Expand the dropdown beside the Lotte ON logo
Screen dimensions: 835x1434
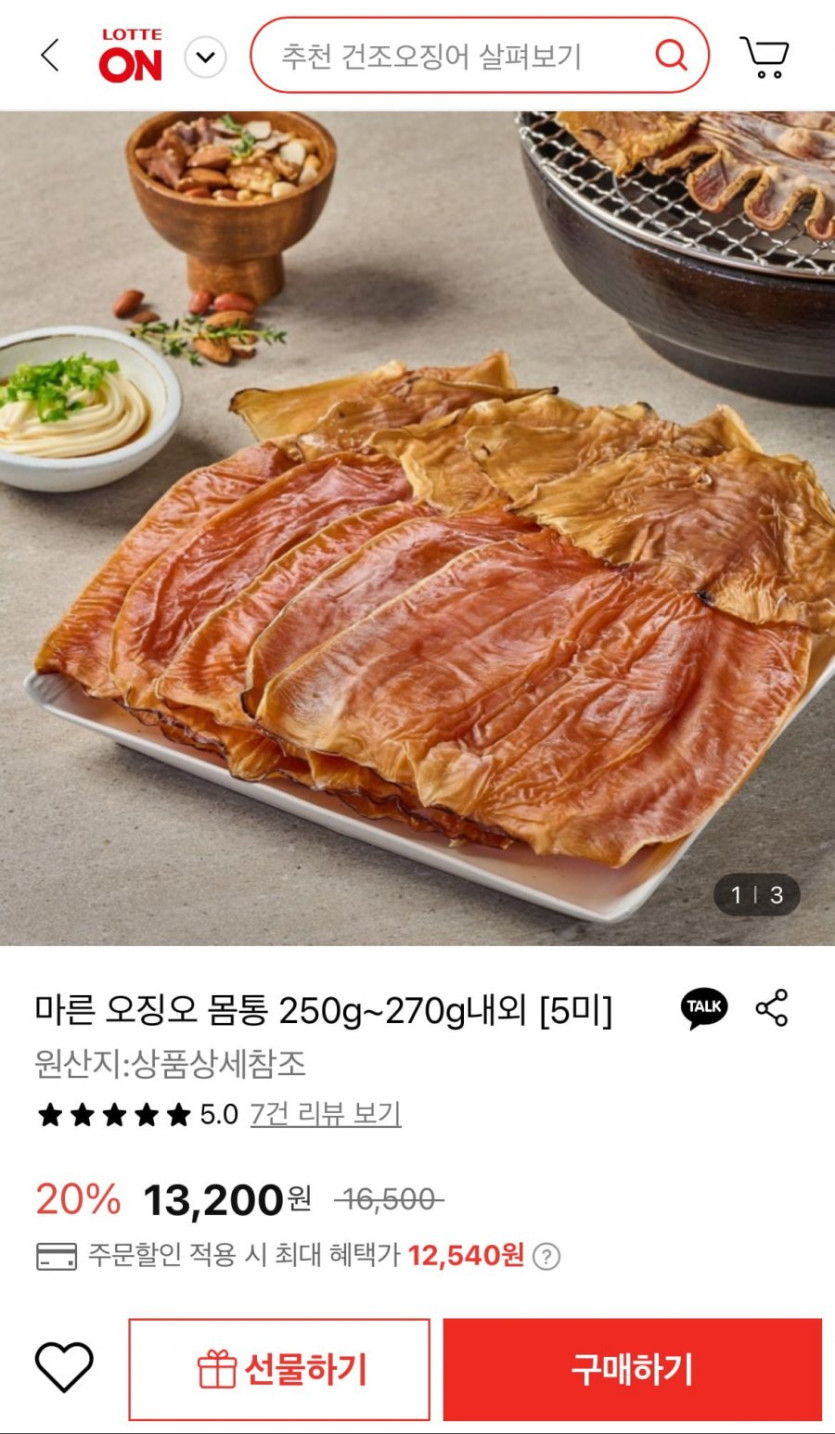point(205,57)
